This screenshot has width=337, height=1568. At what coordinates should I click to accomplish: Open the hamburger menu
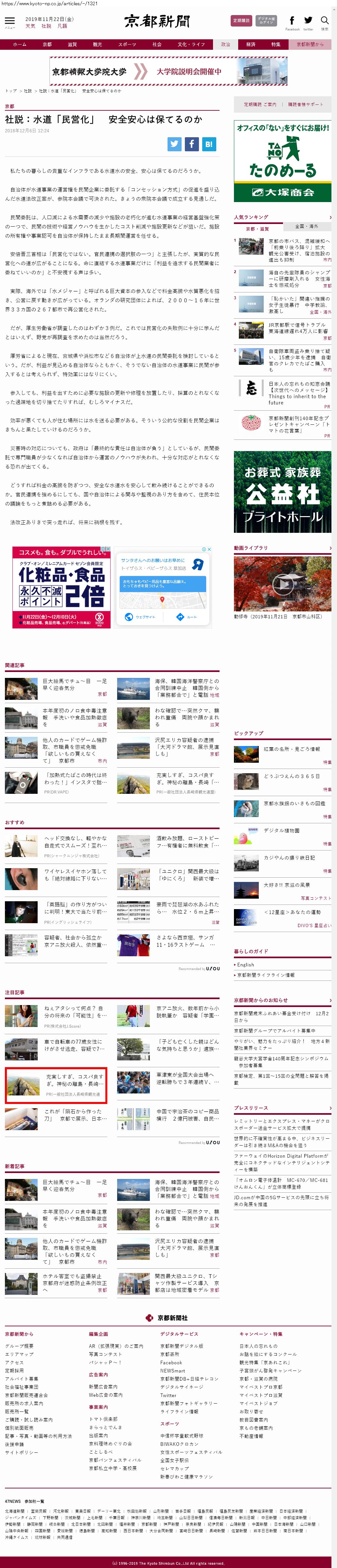10,22
